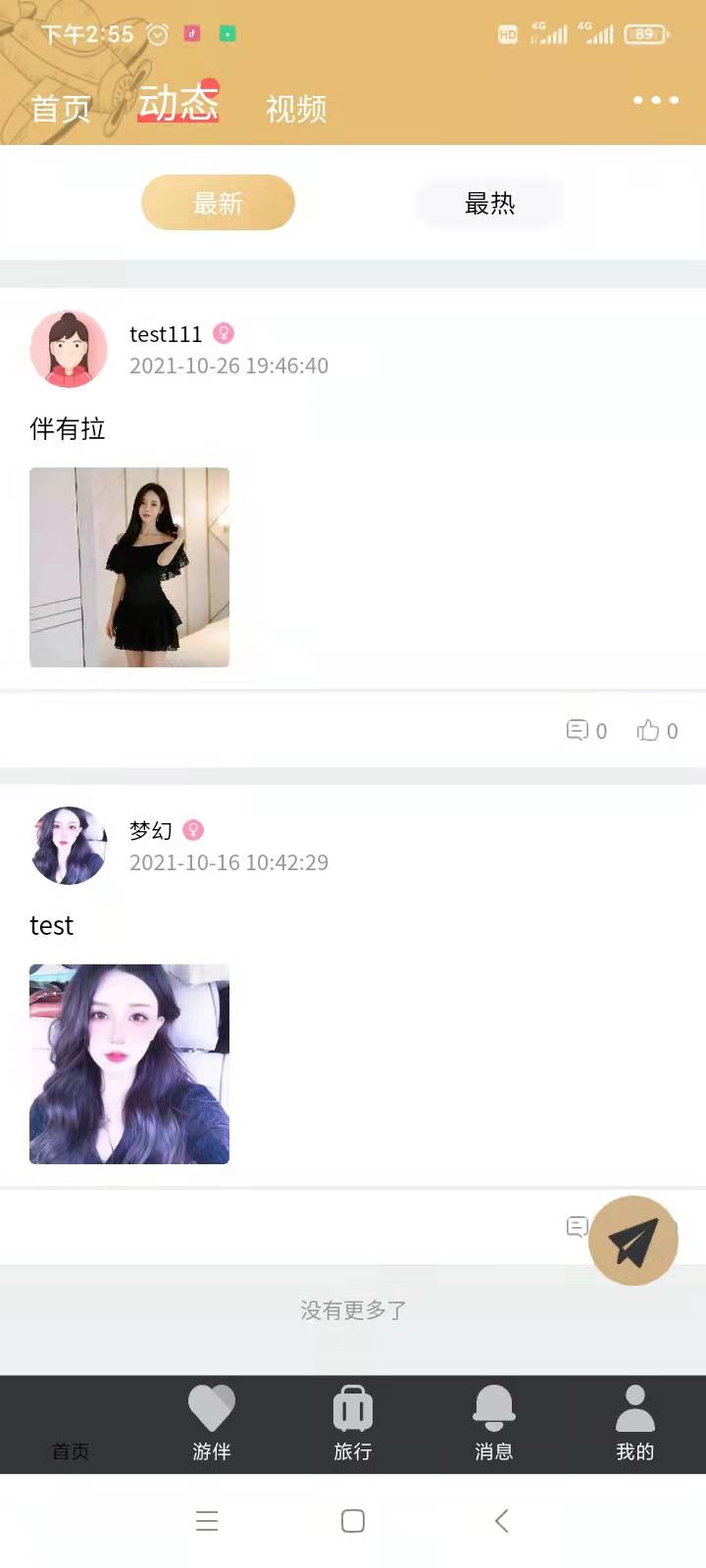Switch to the 首页 top tab
The image size is (706, 1568).
61,108
